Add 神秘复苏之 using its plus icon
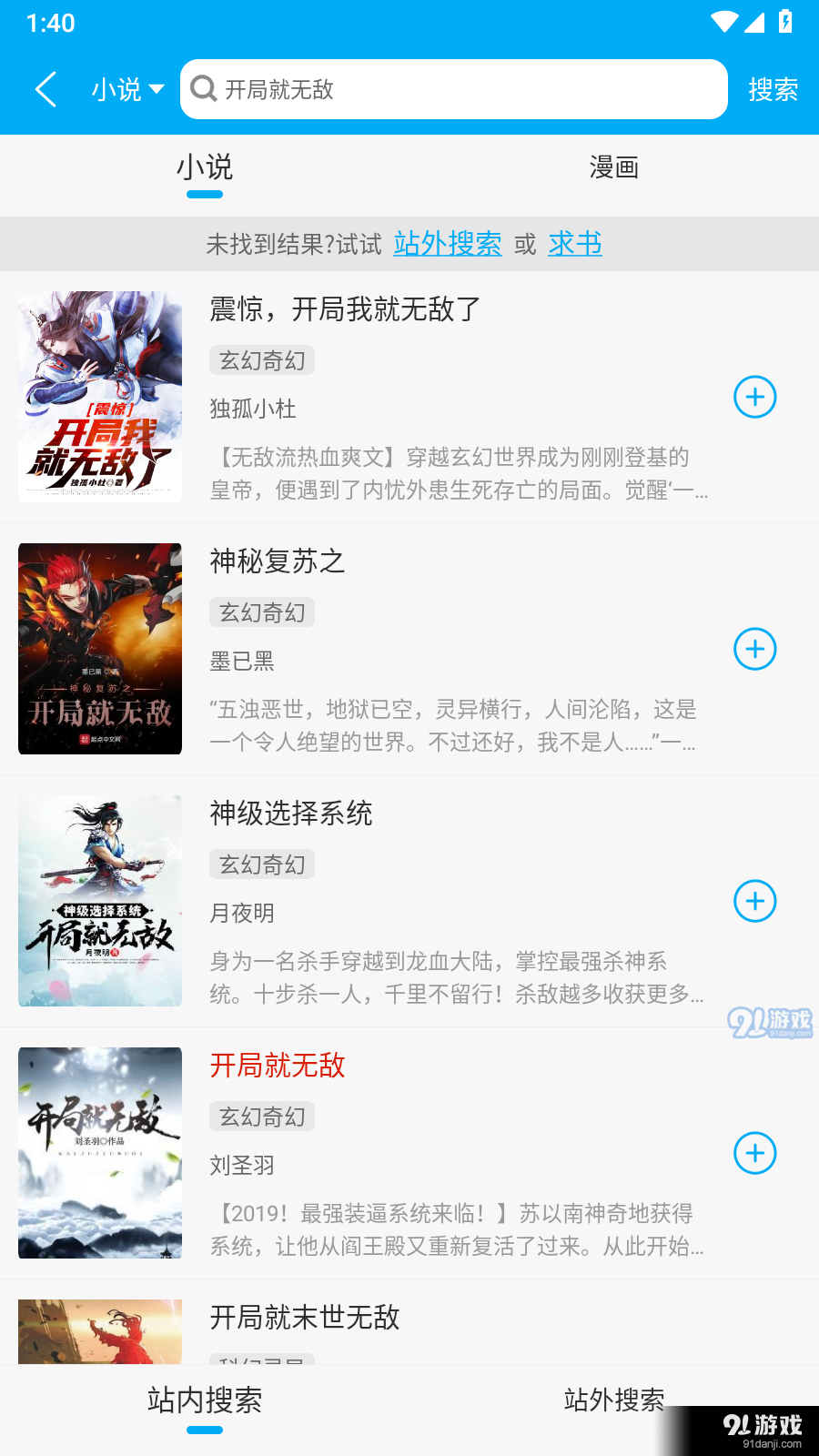 pos(754,649)
